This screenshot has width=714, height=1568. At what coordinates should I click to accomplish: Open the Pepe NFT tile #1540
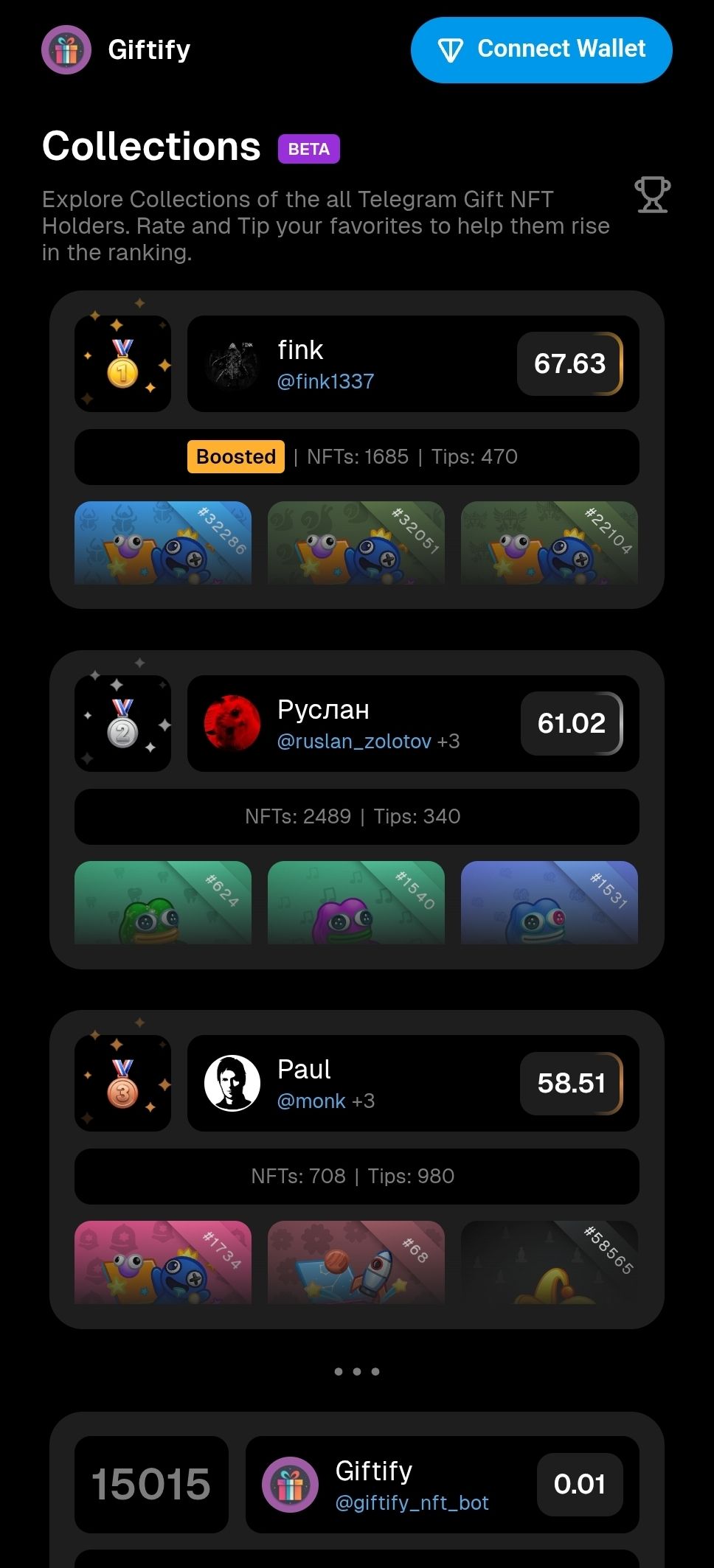(x=356, y=903)
